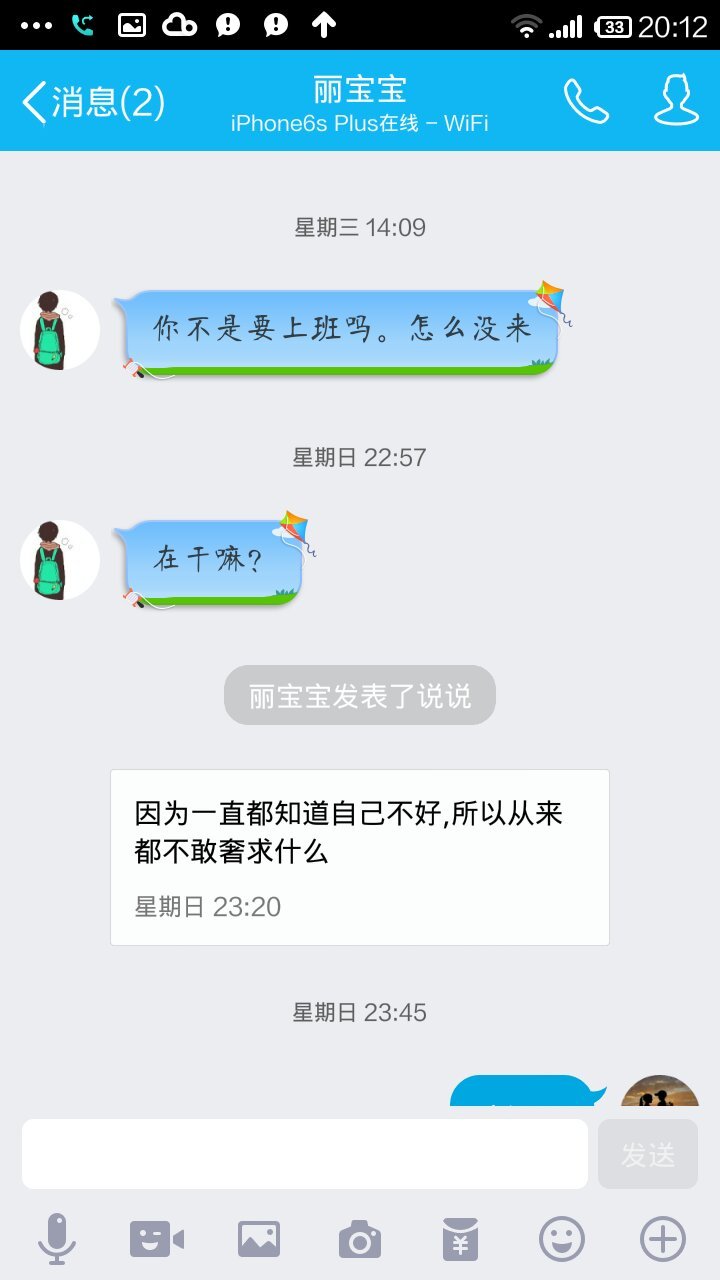Open the 说说 post card from 丽宝宝
Image resolution: width=720 pixels, height=1280 pixels.
point(360,857)
